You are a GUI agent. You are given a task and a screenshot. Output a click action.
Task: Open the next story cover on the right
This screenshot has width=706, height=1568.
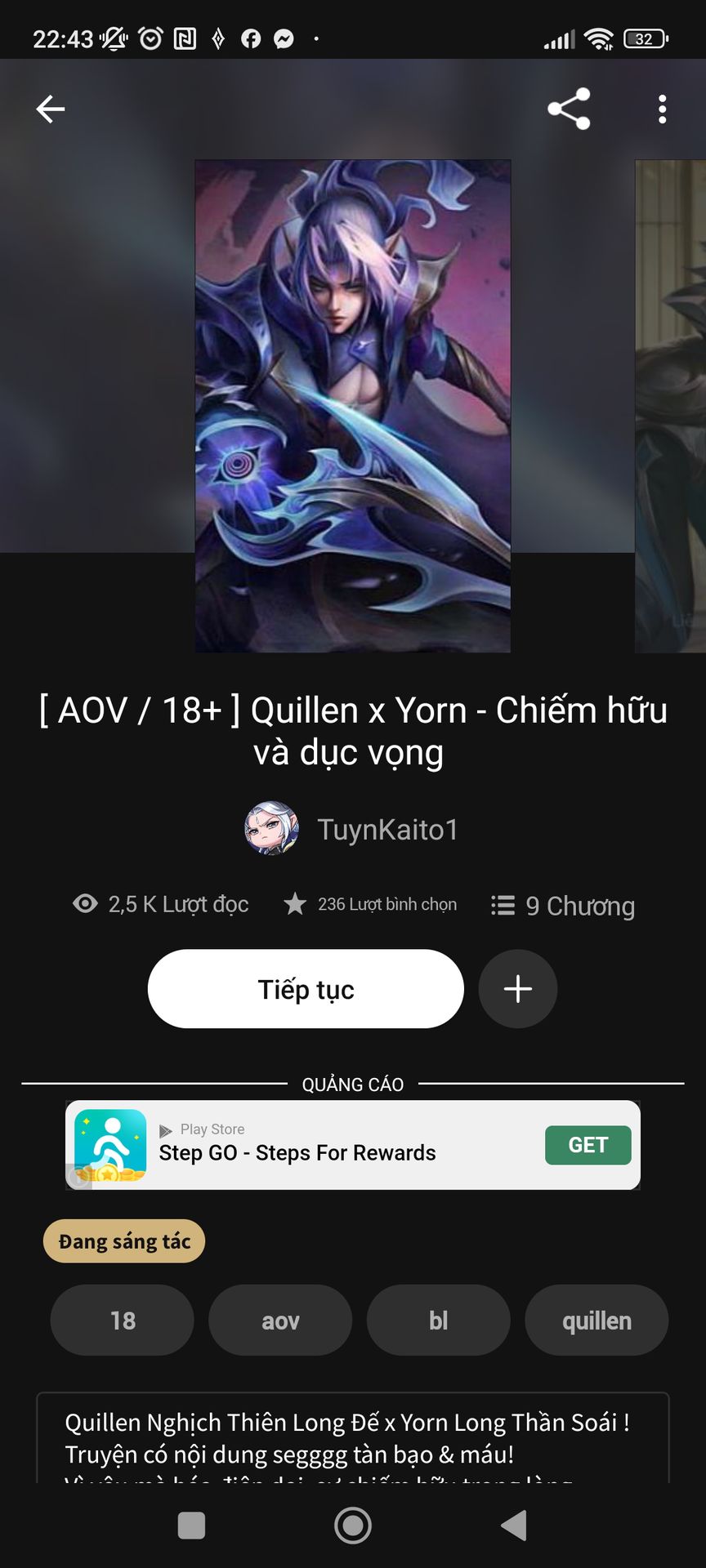670,406
